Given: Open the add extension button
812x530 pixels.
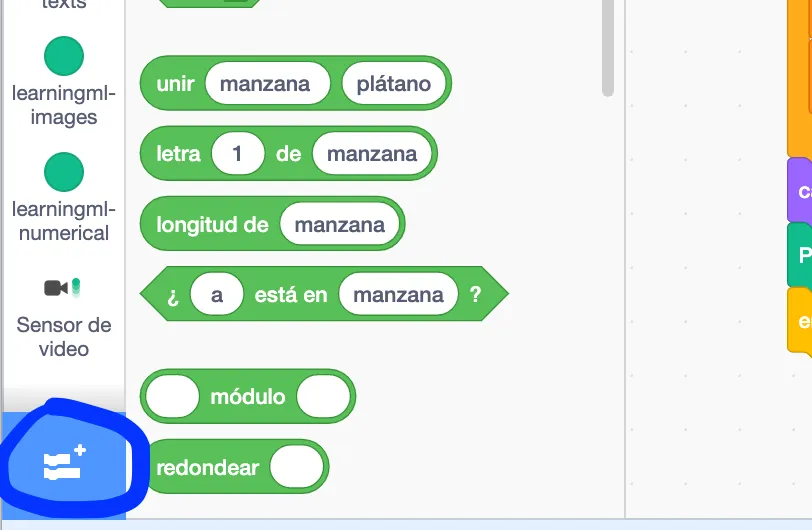Looking at the screenshot, I should click(x=65, y=466).
